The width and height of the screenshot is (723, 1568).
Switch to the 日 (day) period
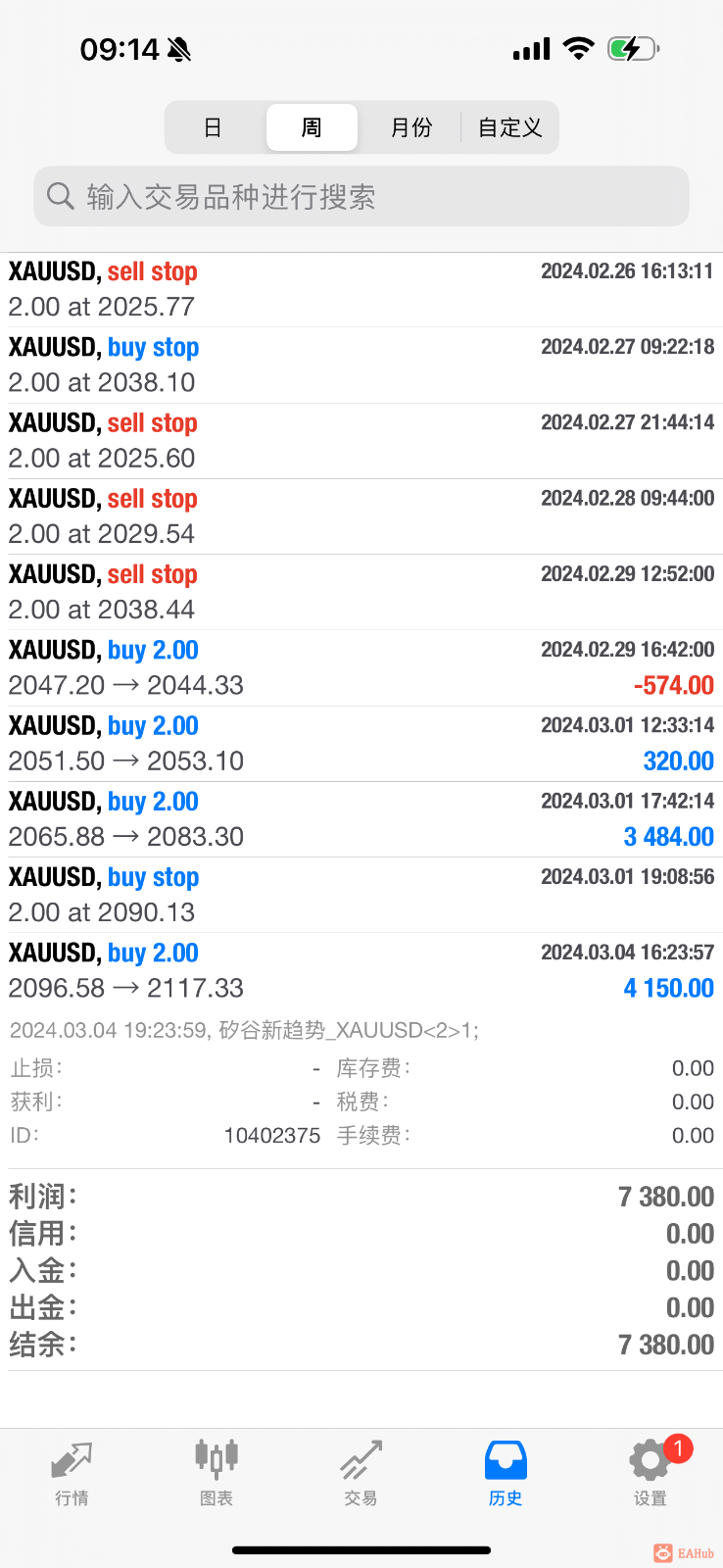click(213, 127)
